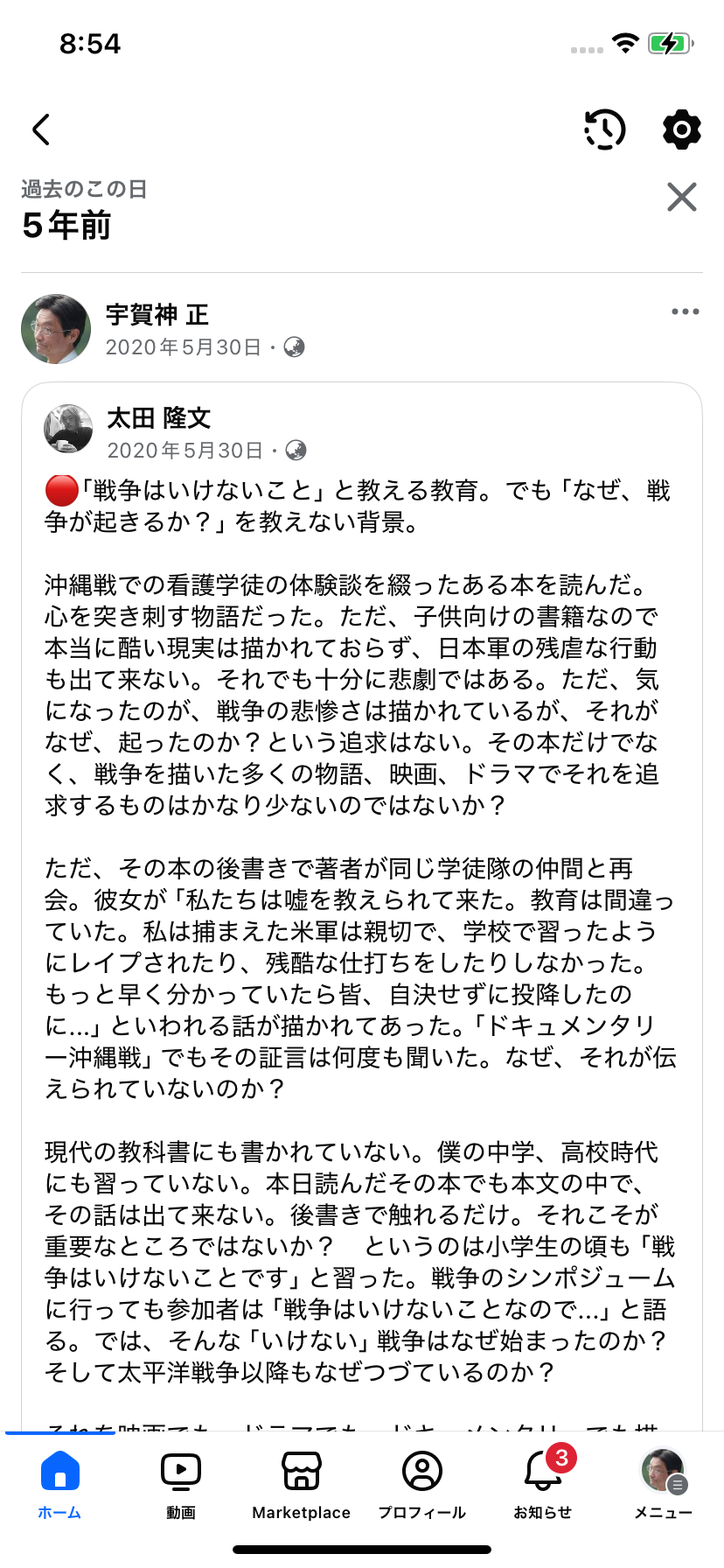Open 太田 隆文's profile from shared post

coord(158,418)
